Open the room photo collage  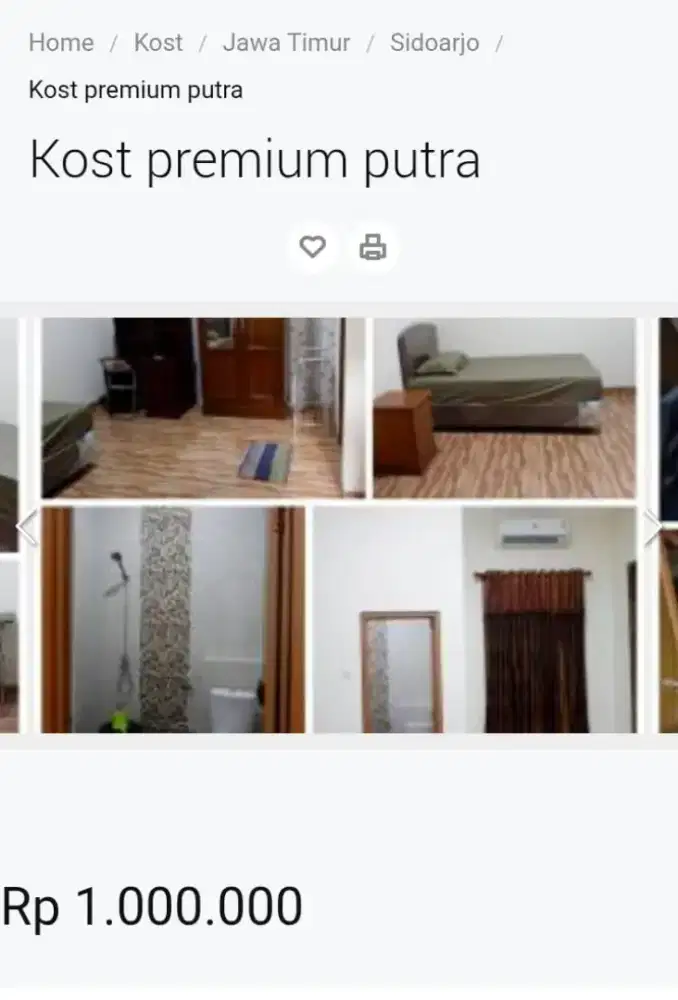338,525
